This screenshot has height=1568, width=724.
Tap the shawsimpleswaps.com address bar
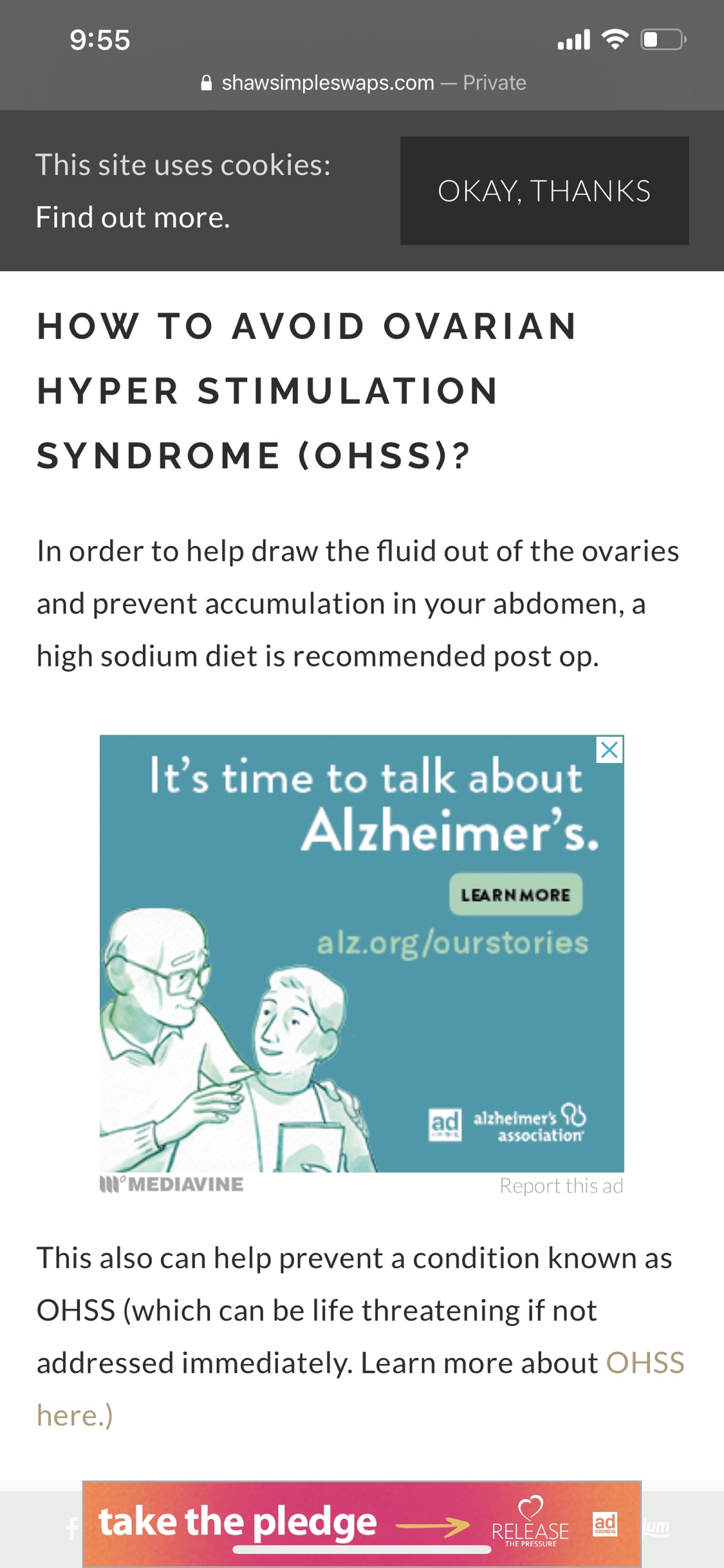click(363, 82)
